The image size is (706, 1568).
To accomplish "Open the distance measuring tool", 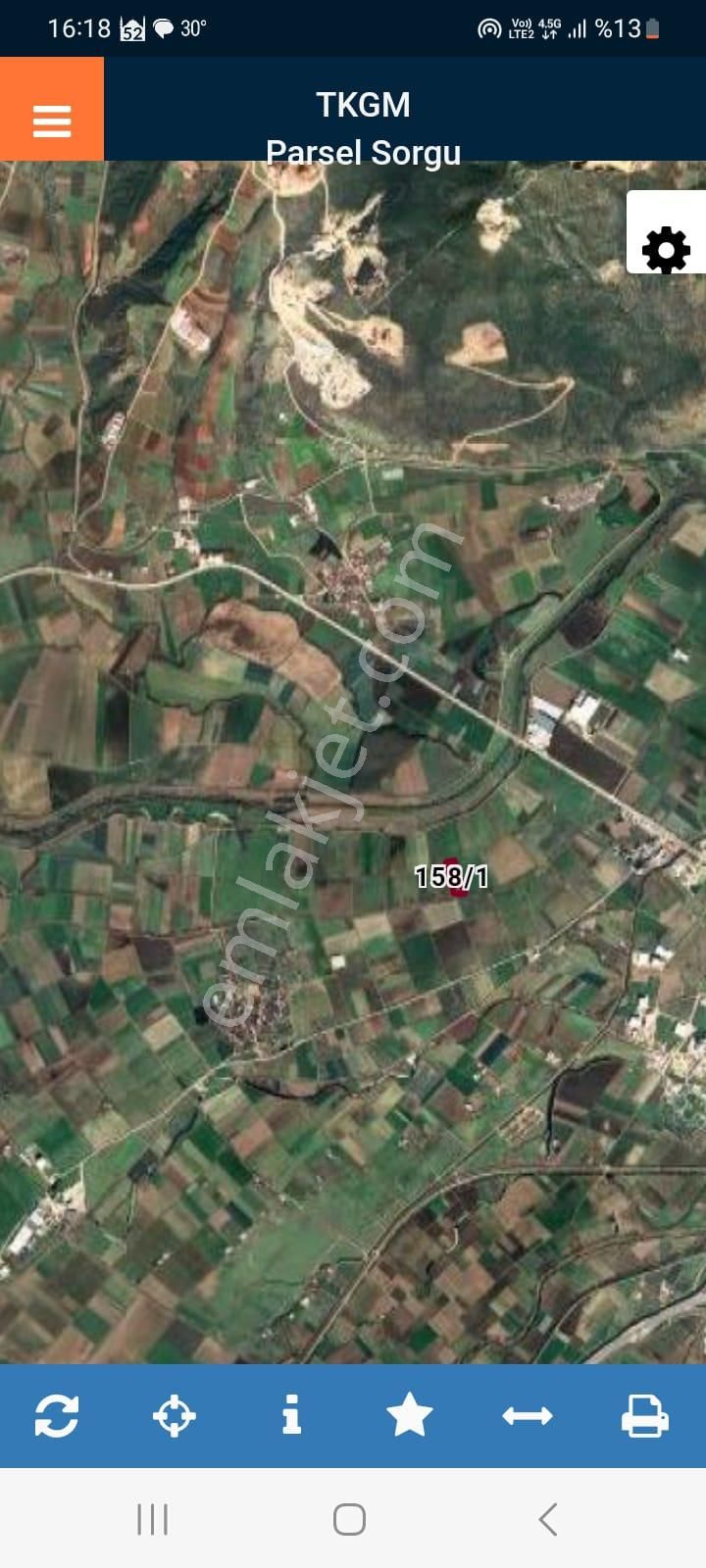I will pyautogui.click(x=527, y=1416).
